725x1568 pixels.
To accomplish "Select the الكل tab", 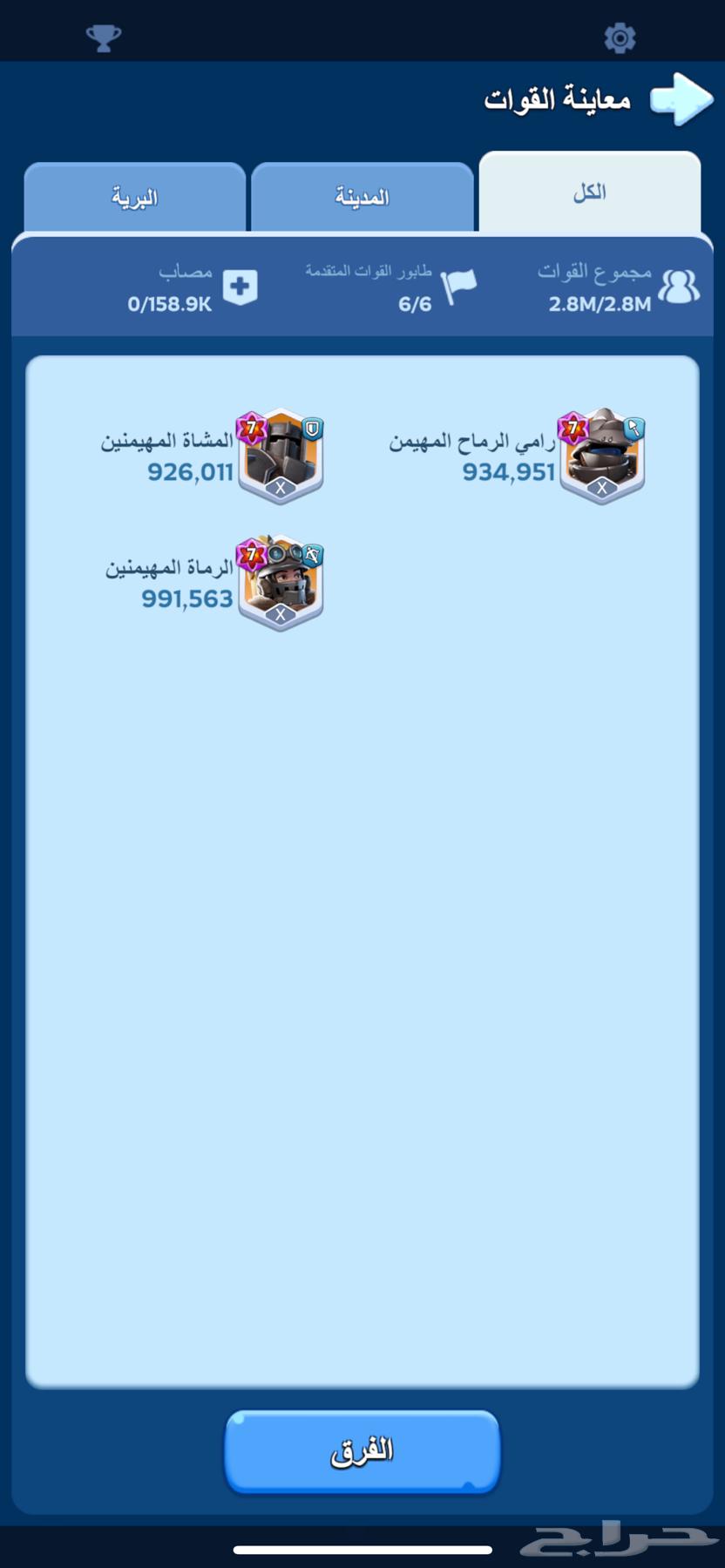I will coord(590,192).
